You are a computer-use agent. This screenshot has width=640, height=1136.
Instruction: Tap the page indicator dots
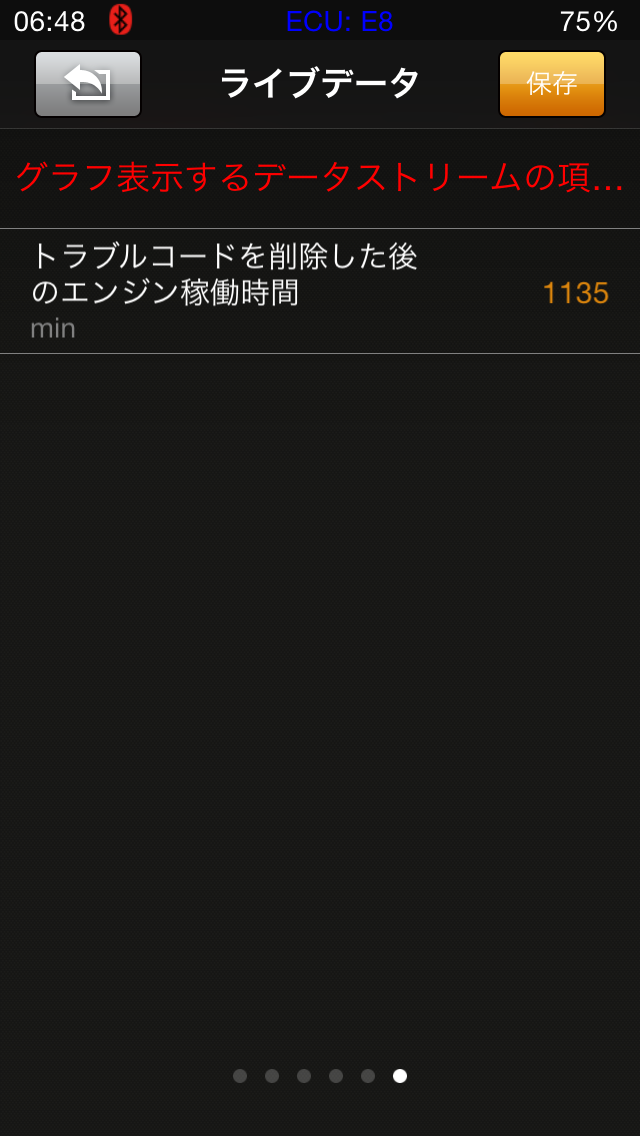coord(320,1076)
